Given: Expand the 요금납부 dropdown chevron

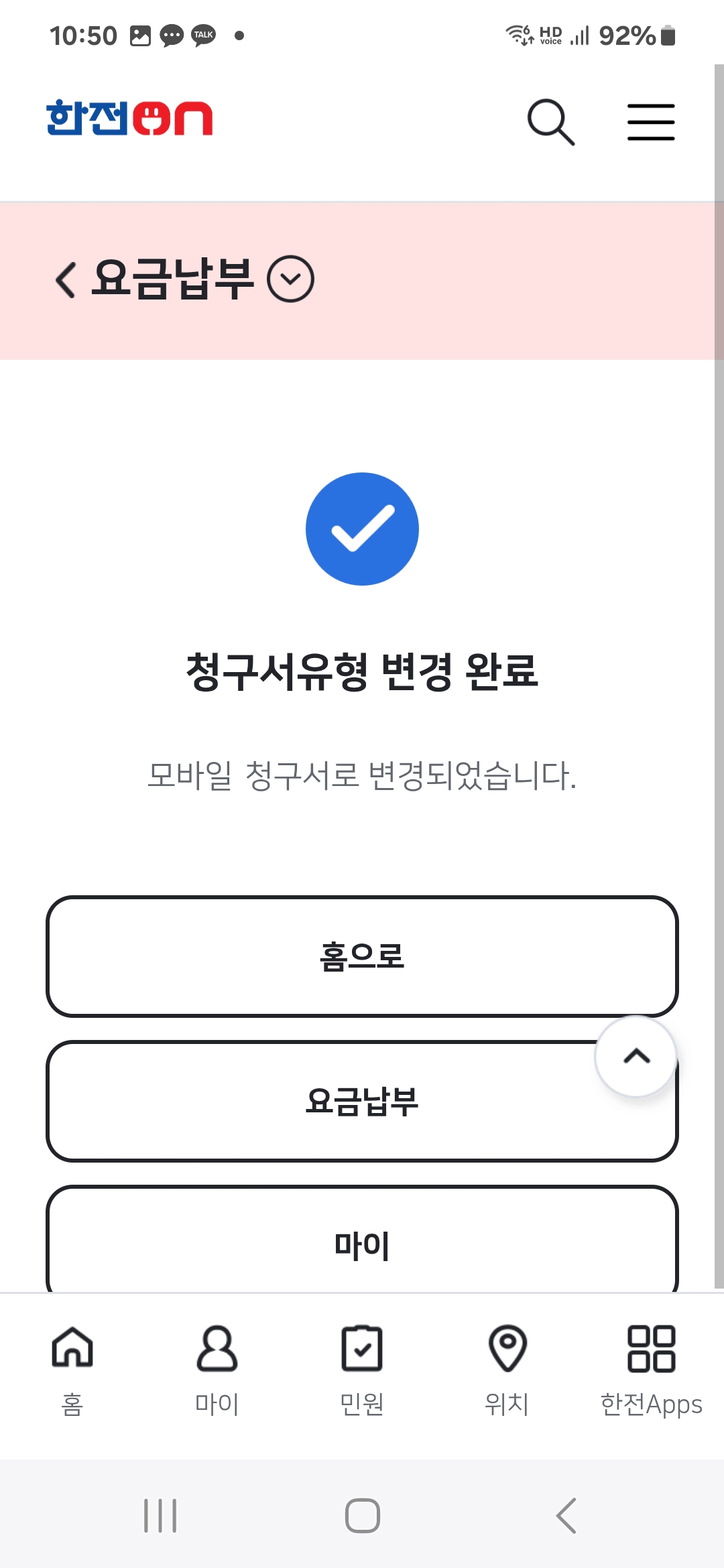Looking at the screenshot, I should click(290, 279).
